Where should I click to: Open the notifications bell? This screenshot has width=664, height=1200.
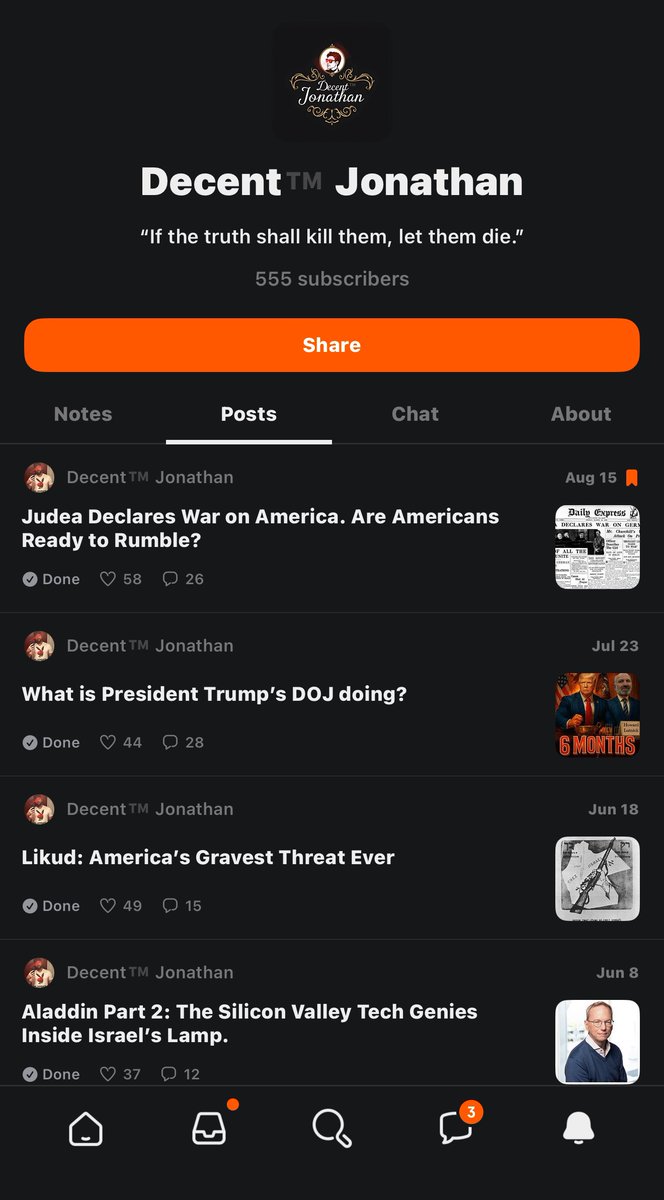pyautogui.click(x=578, y=1128)
